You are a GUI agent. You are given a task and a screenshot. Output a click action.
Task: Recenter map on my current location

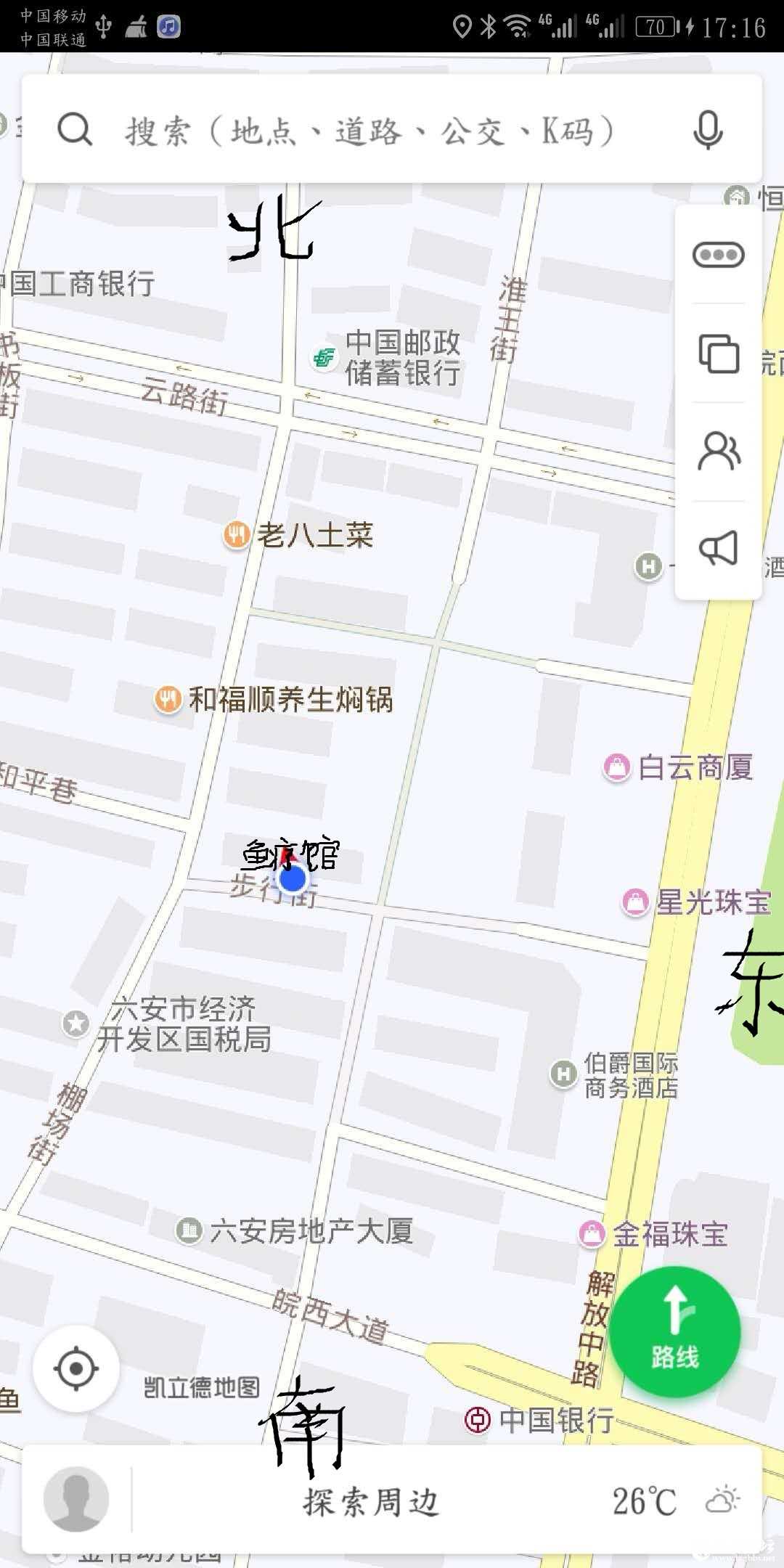(x=76, y=1368)
